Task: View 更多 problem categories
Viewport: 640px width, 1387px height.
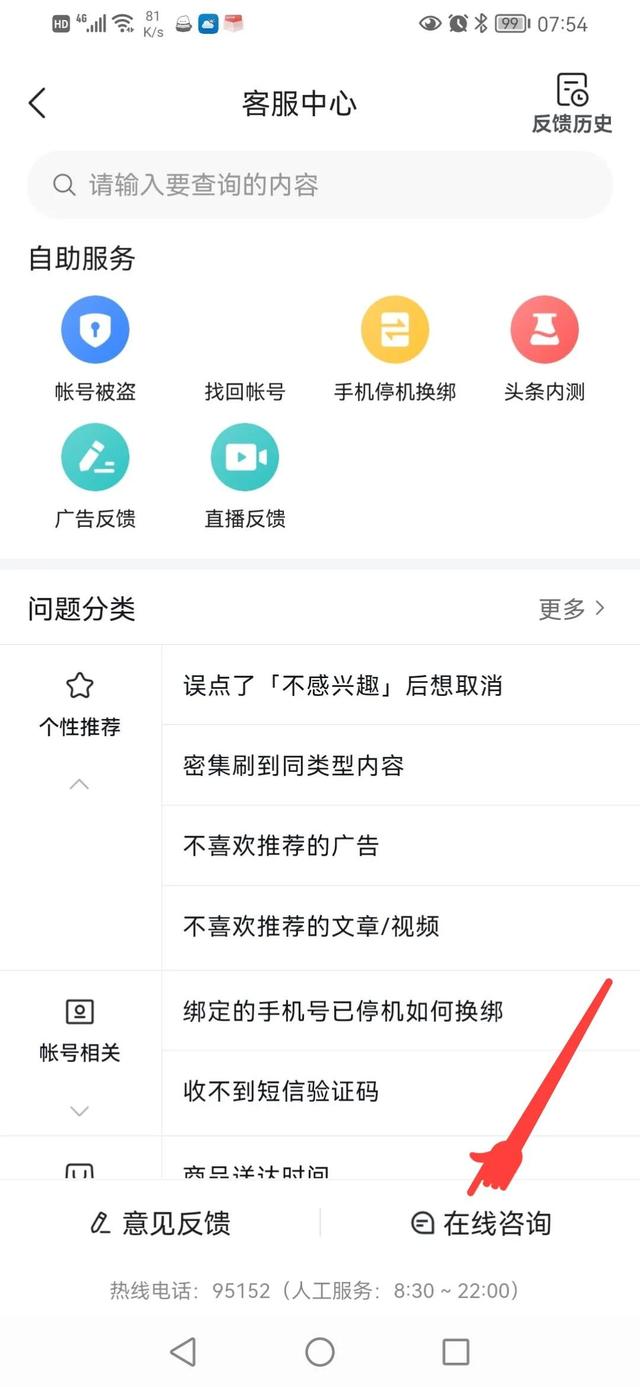Action: click(x=572, y=609)
